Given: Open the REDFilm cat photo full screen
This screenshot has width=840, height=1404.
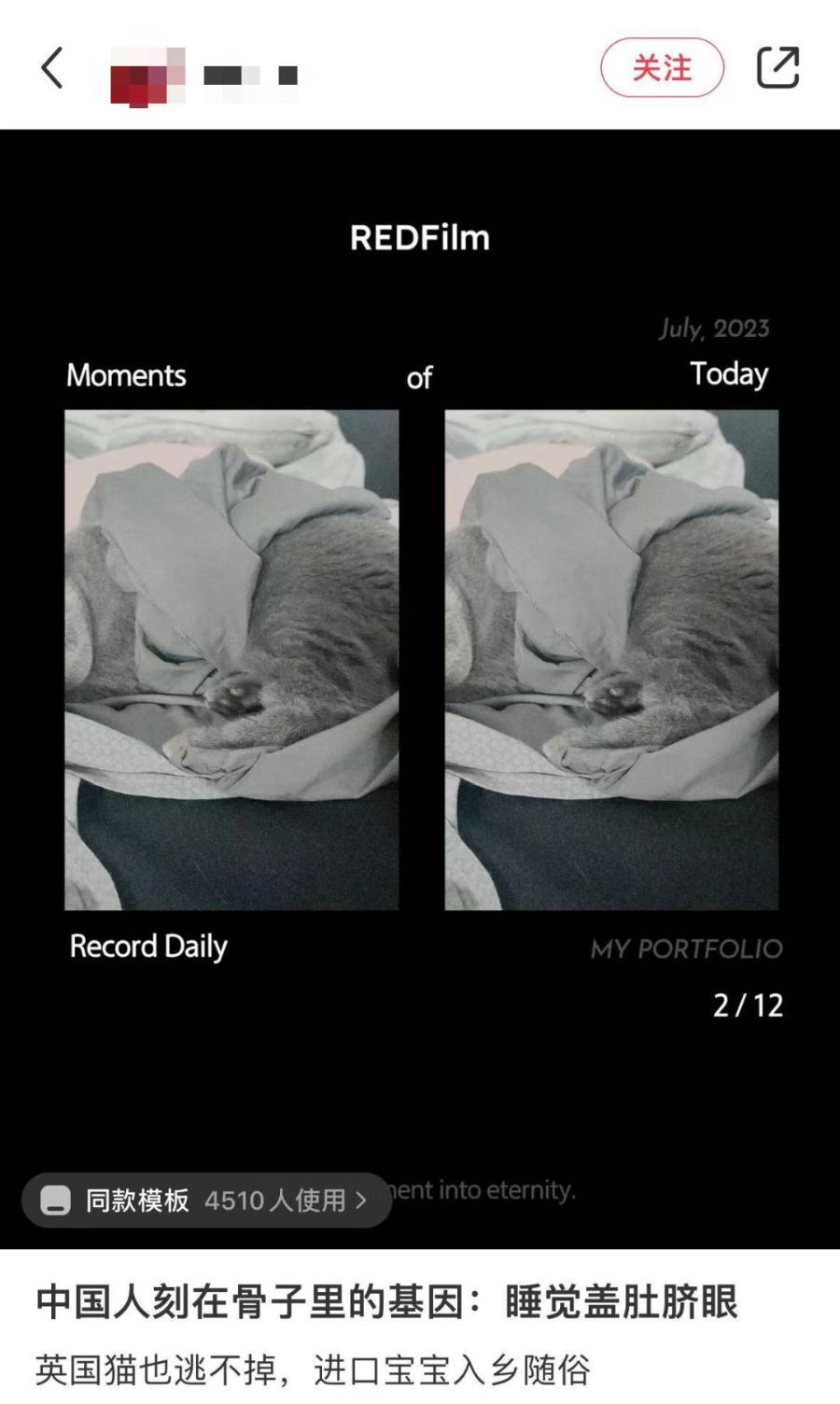Looking at the screenshot, I should click(x=420, y=659).
